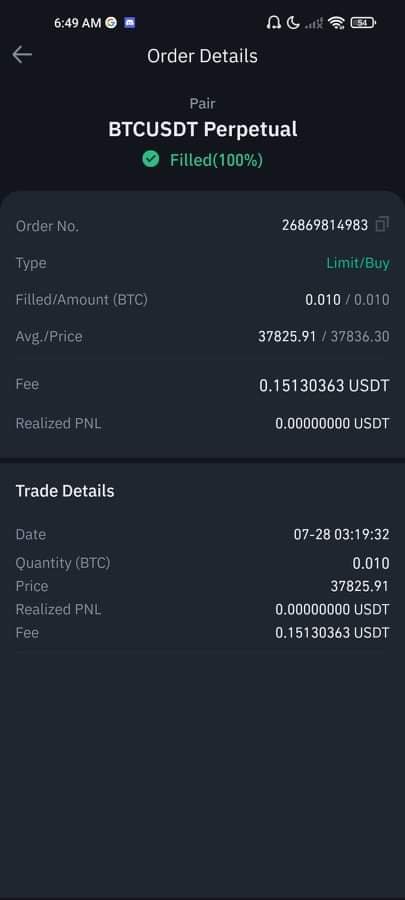Copy the order number 26869814983

coord(382,224)
